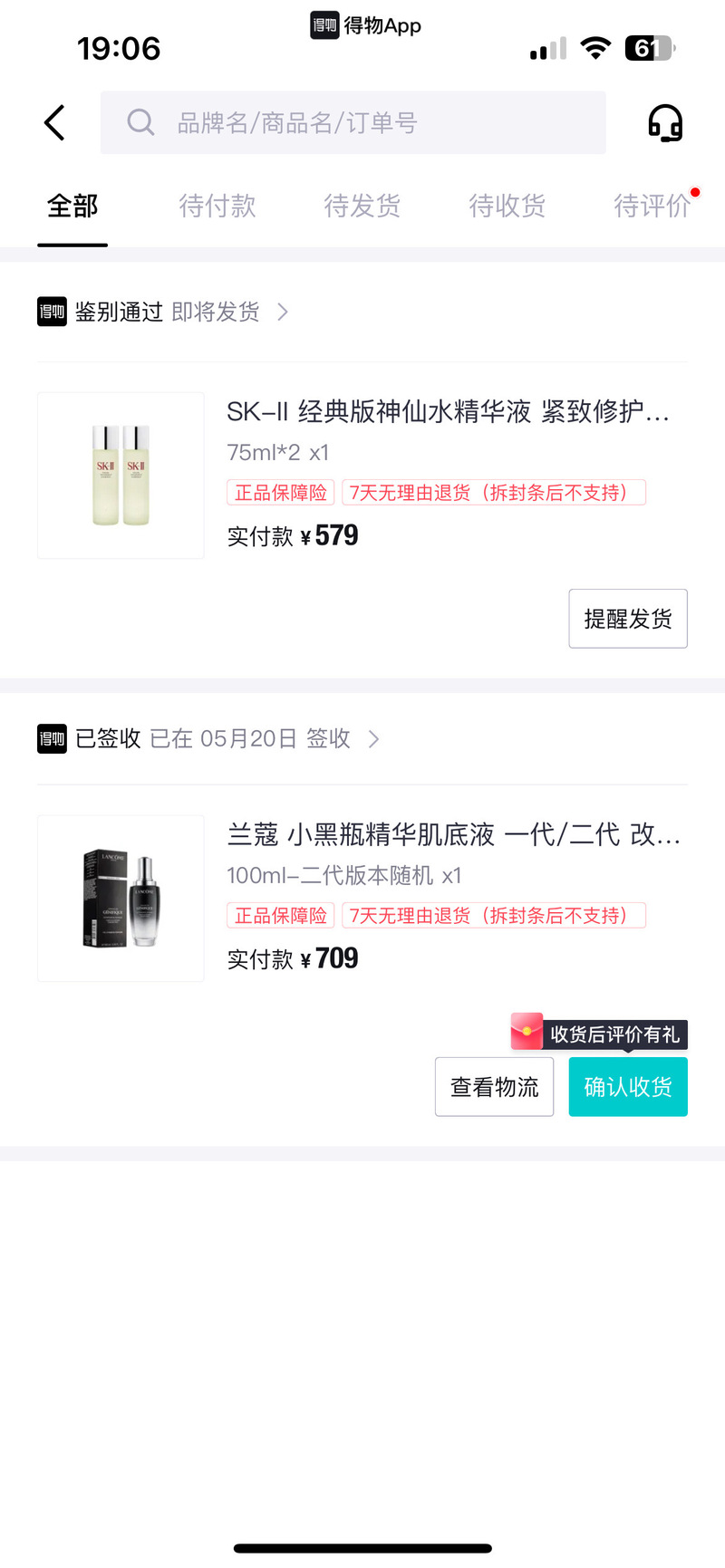Go back using the back arrow
Screen dimensions: 725x1568
(x=54, y=122)
